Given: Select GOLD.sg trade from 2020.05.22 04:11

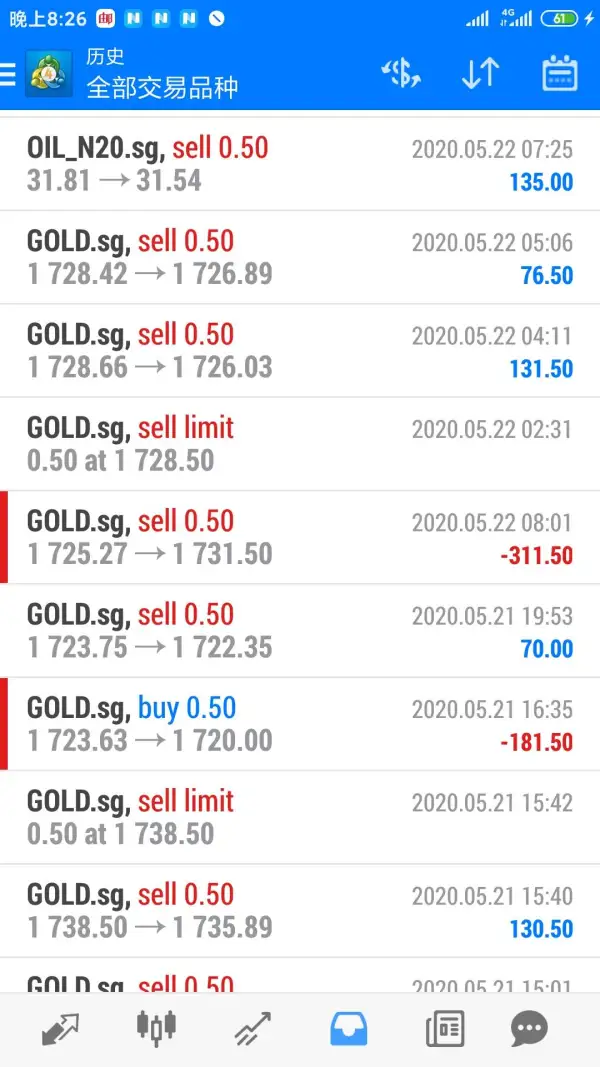Looking at the screenshot, I should pos(300,351).
